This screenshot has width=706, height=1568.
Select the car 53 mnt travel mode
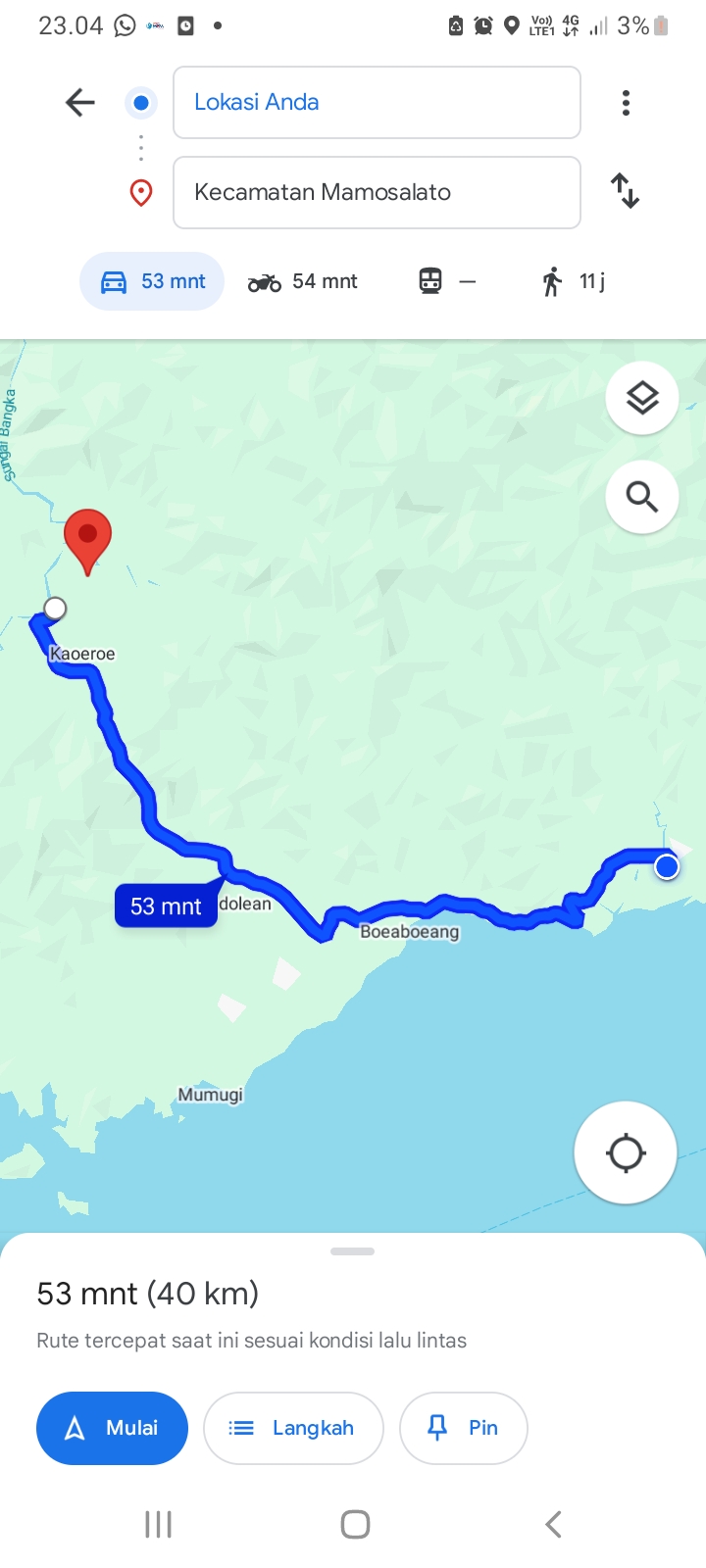pyautogui.click(x=152, y=281)
